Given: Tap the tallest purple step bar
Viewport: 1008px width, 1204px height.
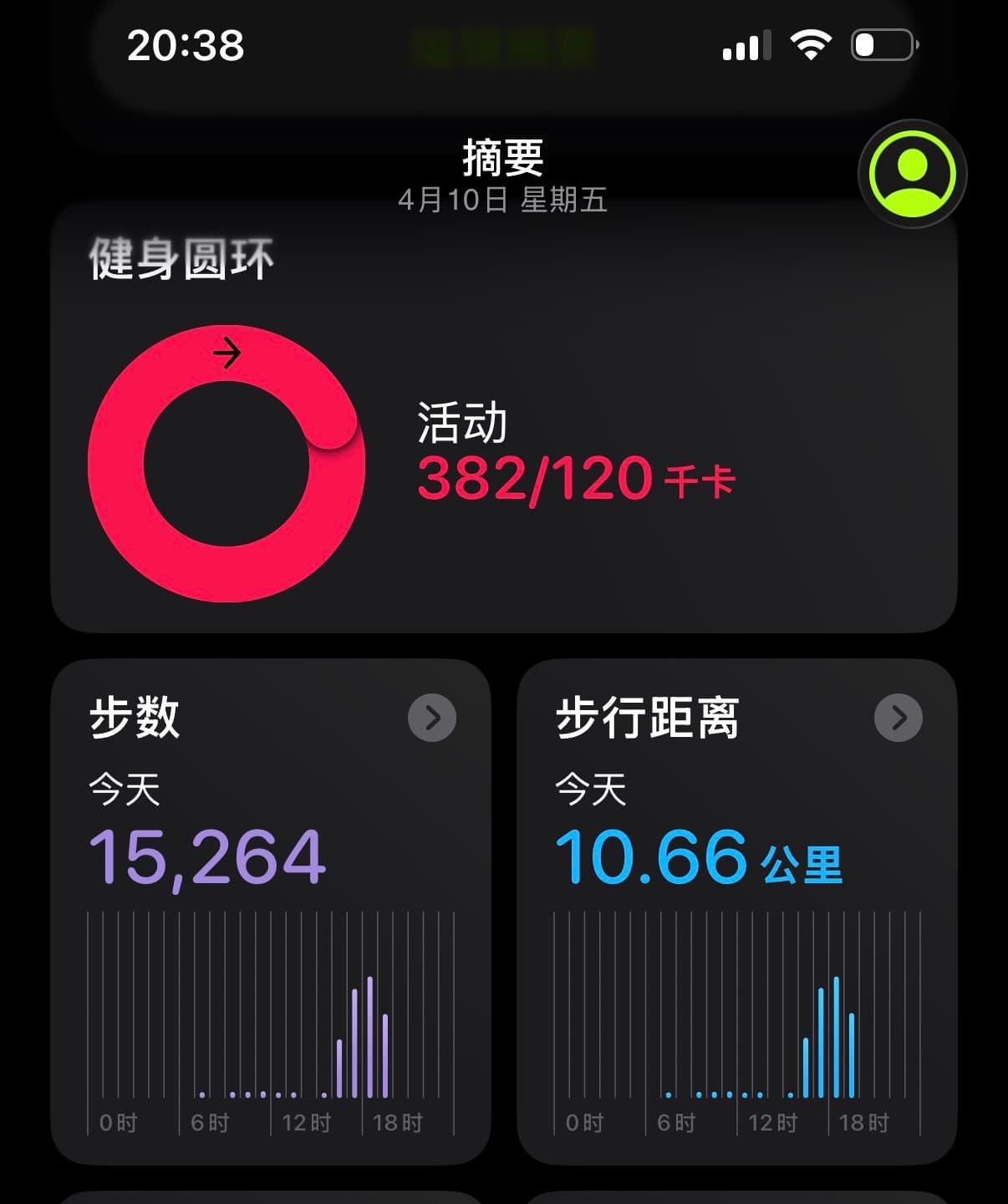Looking at the screenshot, I should pos(369,1036).
